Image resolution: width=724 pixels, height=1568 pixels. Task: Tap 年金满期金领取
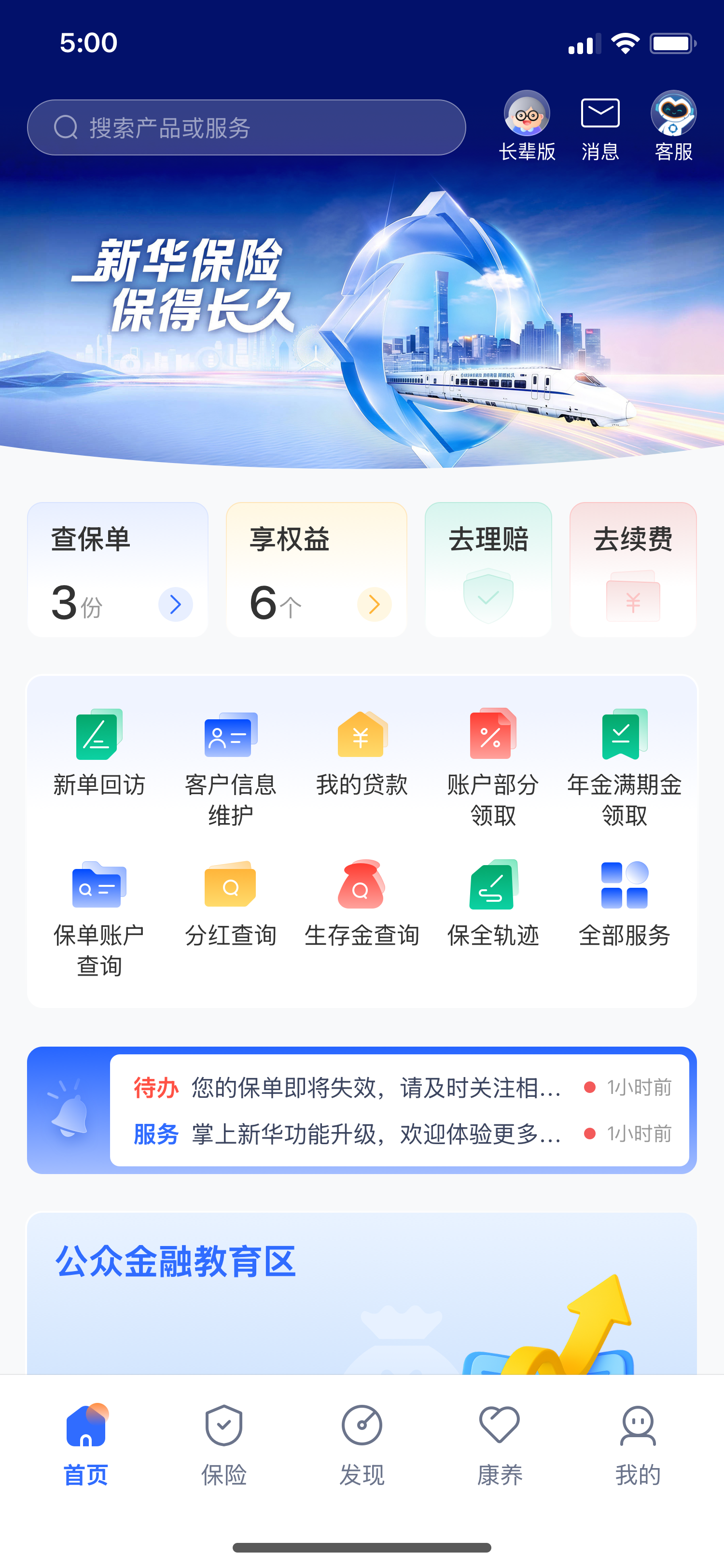coord(624,767)
